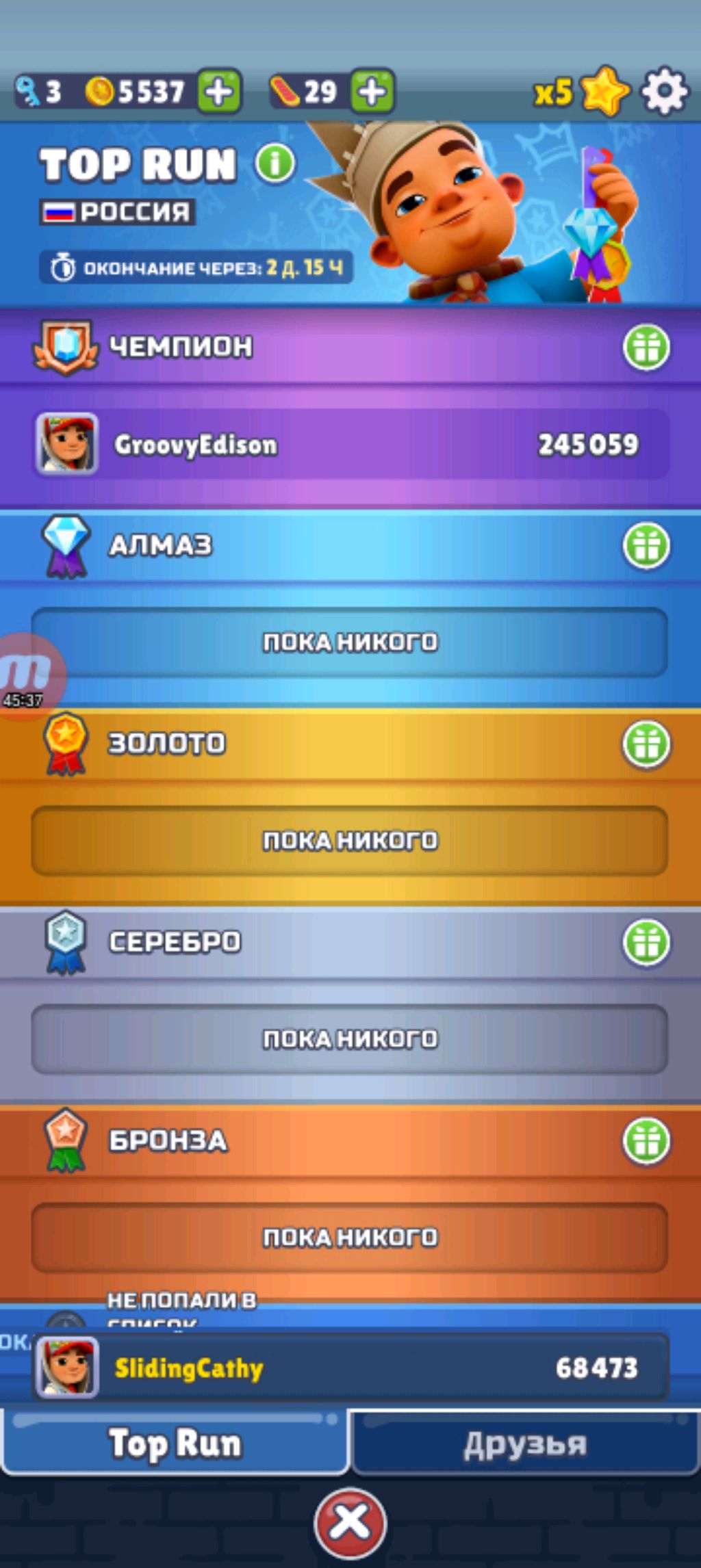
Task: Select the Top Run tab
Action: pos(175,1442)
